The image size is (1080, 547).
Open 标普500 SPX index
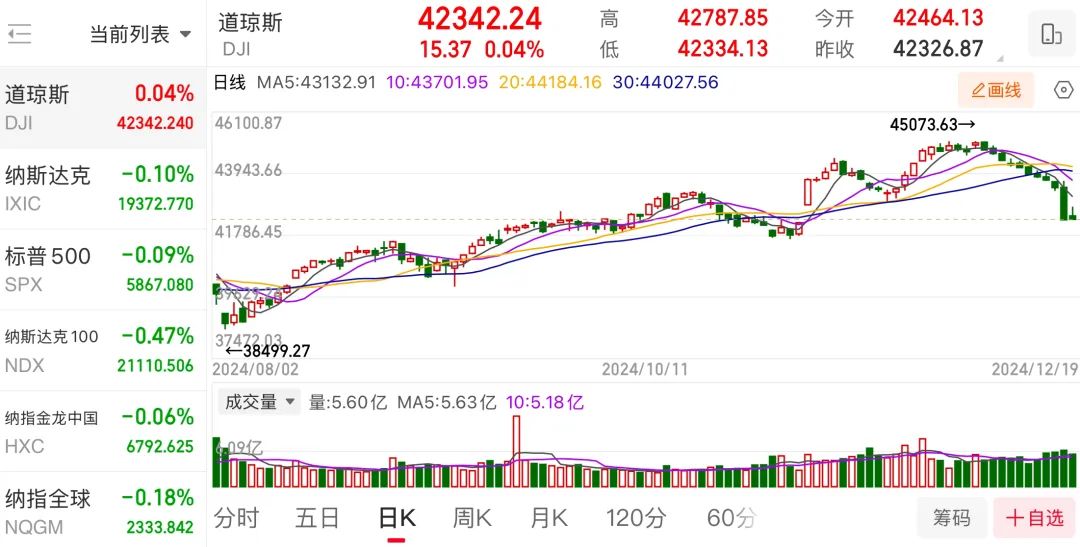pos(100,270)
